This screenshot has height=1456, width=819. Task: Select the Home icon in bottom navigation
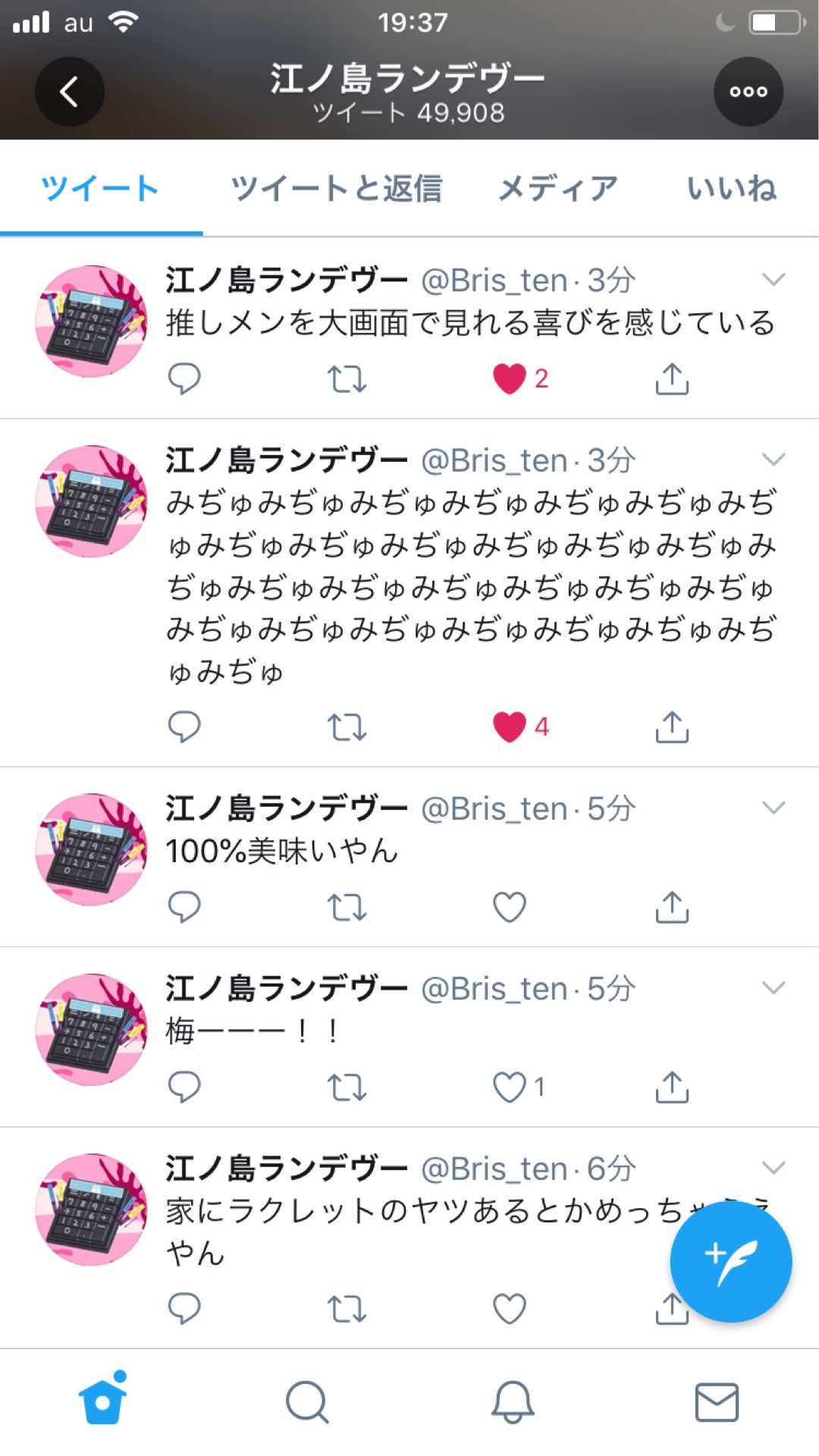coord(102,1403)
